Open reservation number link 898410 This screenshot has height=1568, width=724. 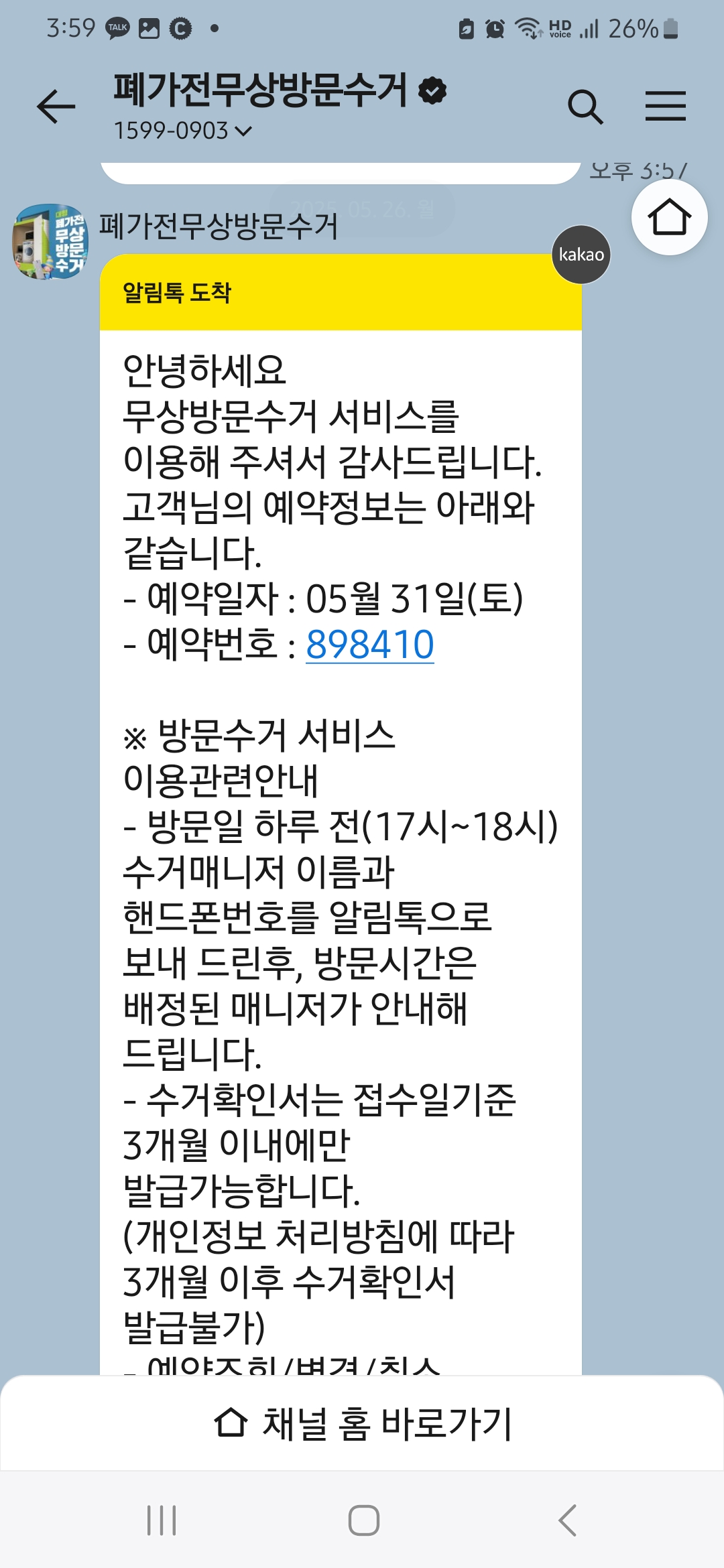[x=369, y=645]
